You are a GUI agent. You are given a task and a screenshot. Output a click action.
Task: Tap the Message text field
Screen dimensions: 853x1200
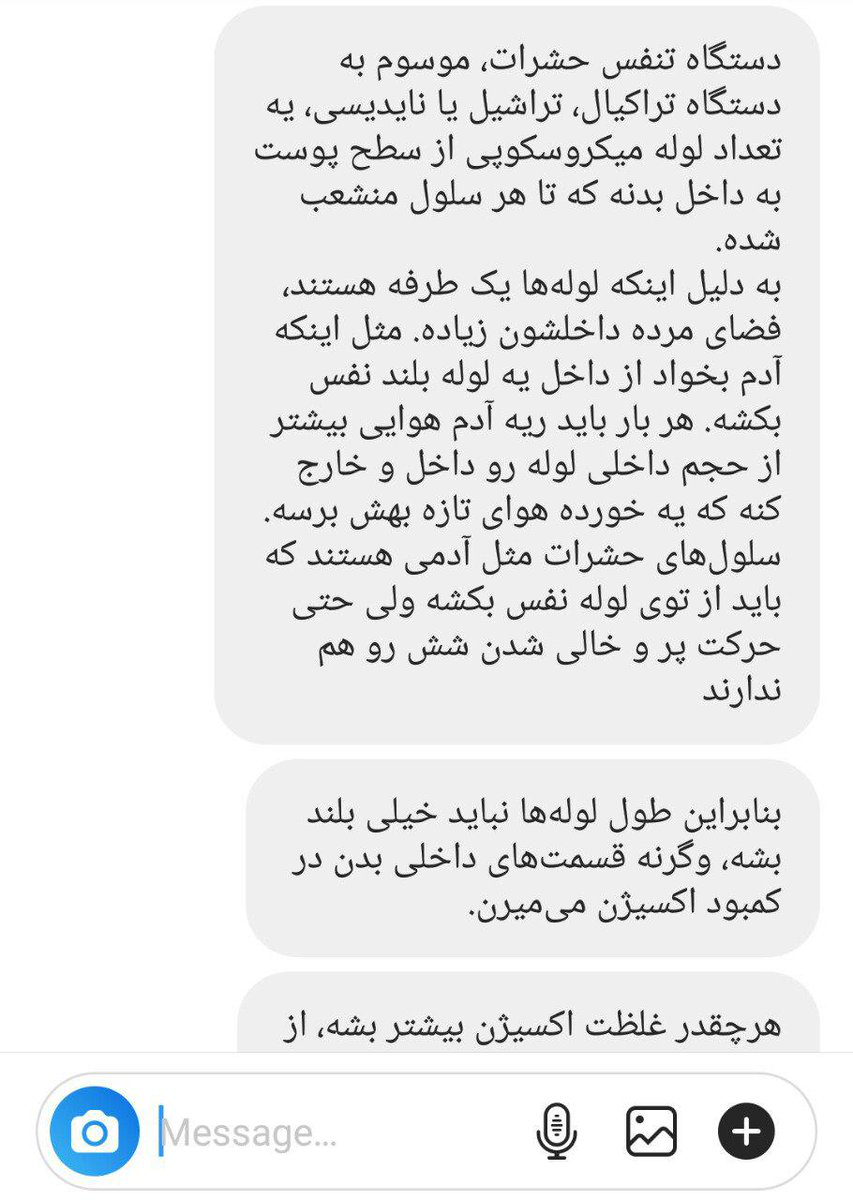(330, 1132)
